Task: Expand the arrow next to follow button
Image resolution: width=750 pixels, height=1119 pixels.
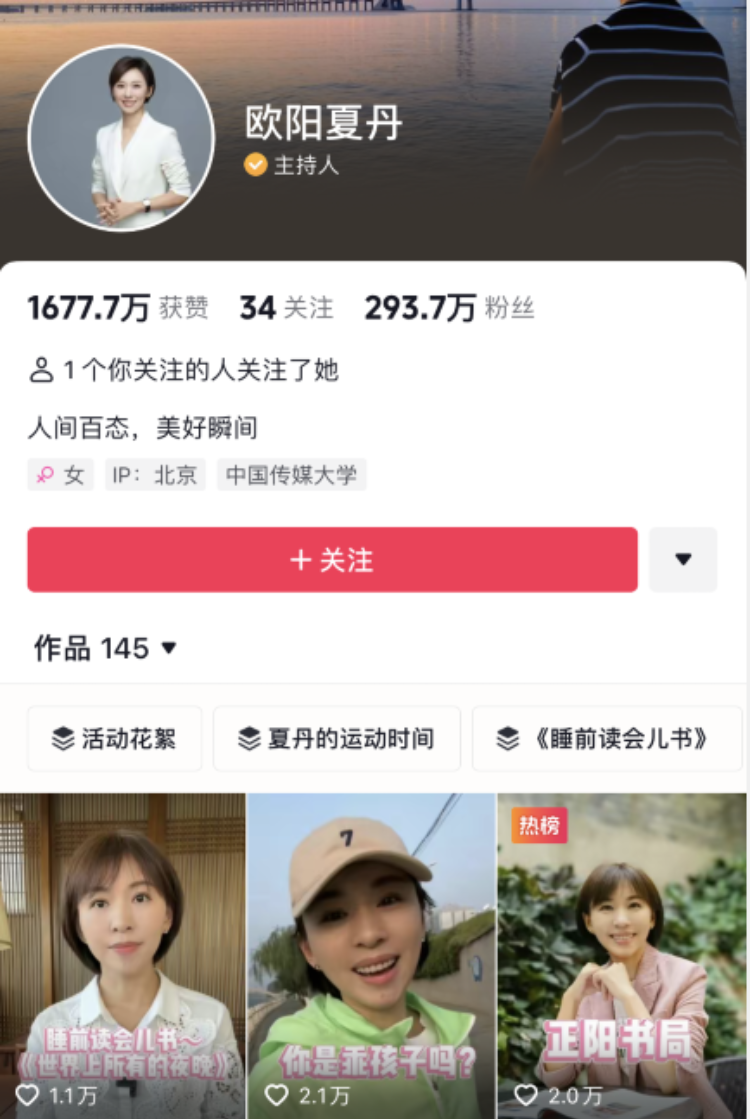Action: (x=683, y=560)
